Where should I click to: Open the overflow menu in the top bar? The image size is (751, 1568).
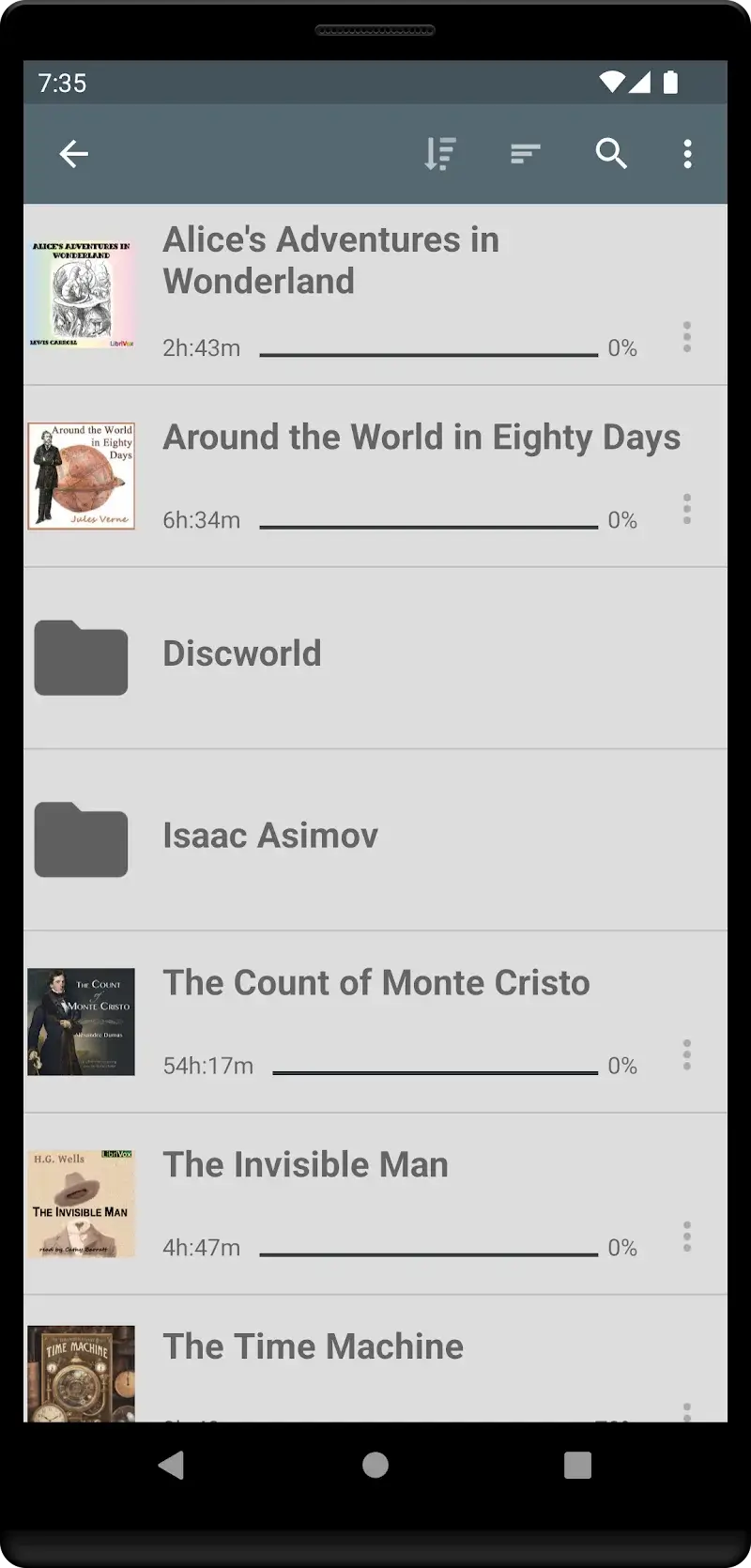pyautogui.click(x=687, y=153)
